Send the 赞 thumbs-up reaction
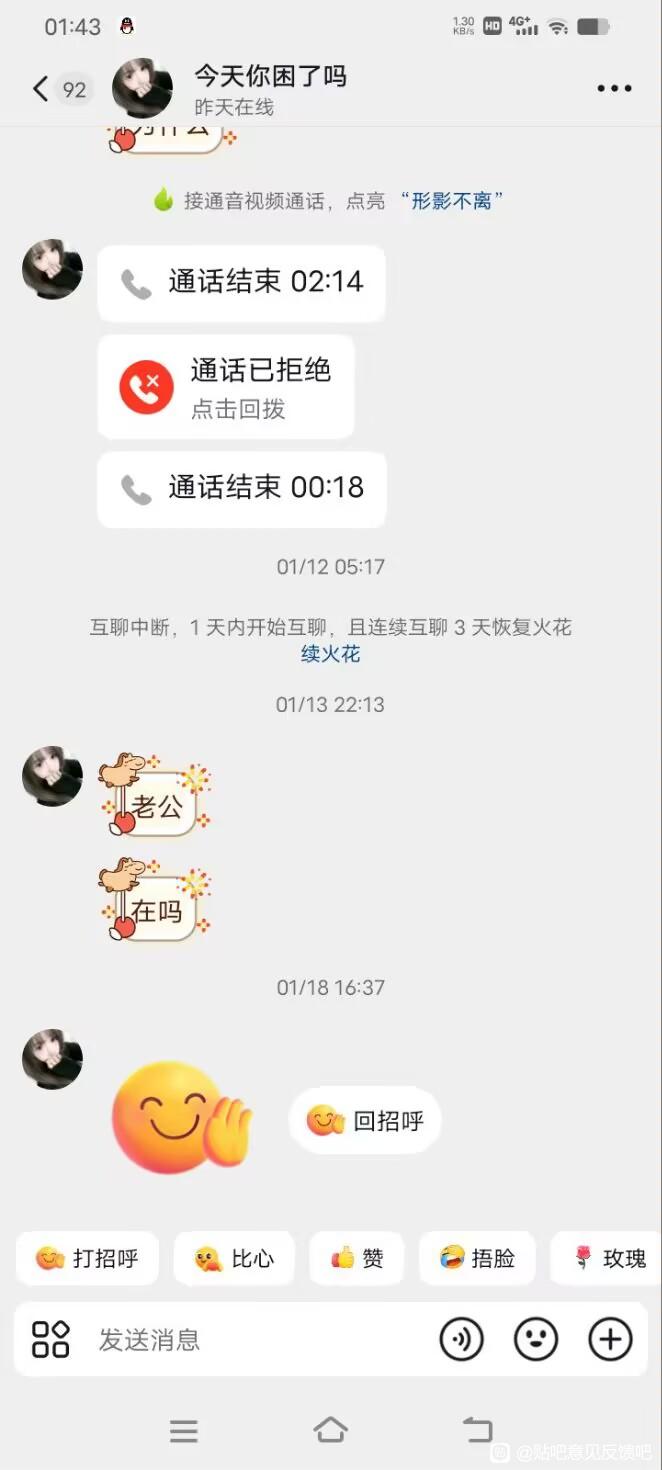Image resolution: width=662 pixels, height=1470 pixels. click(x=357, y=1258)
